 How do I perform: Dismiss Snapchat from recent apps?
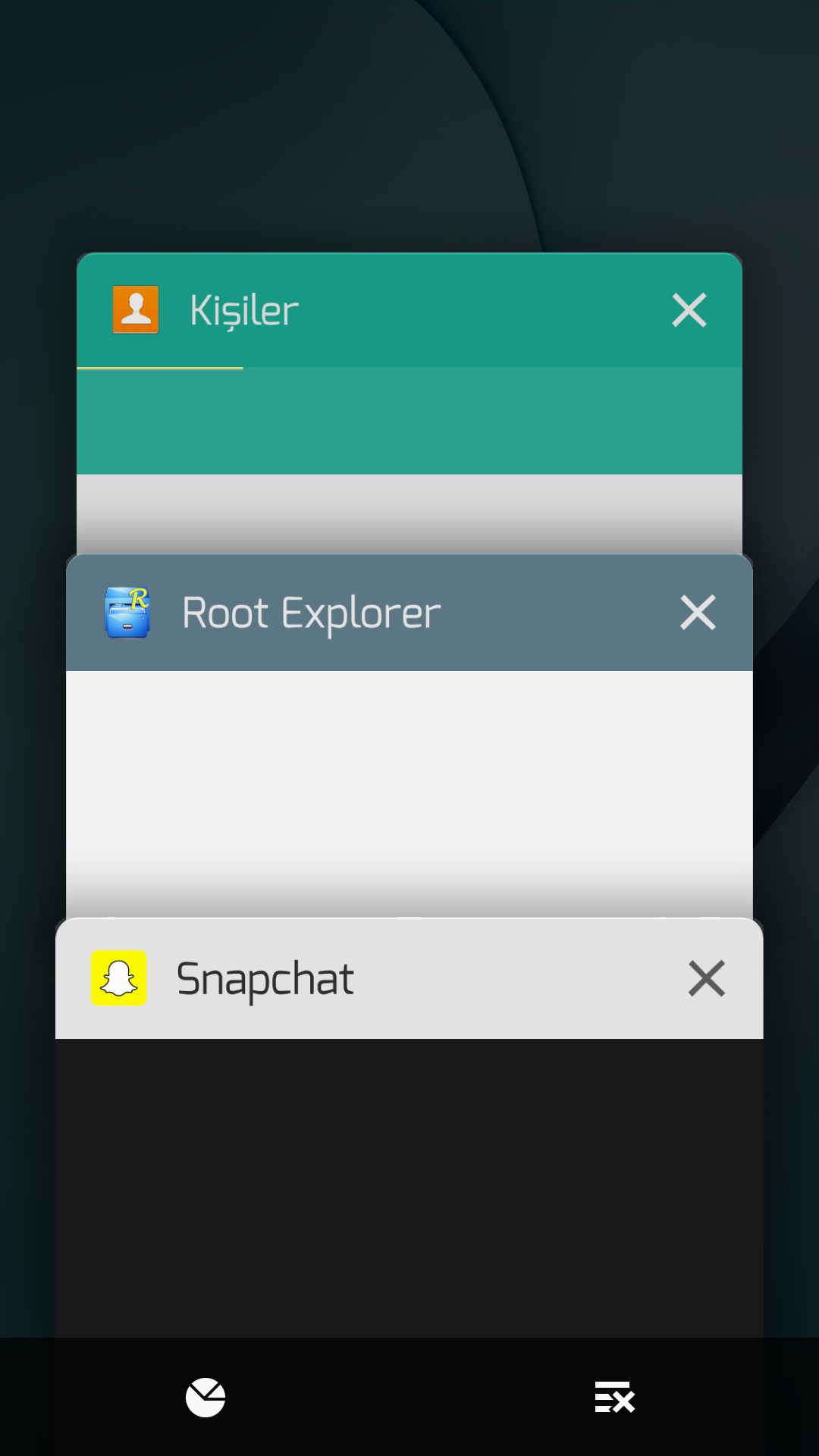point(706,978)
